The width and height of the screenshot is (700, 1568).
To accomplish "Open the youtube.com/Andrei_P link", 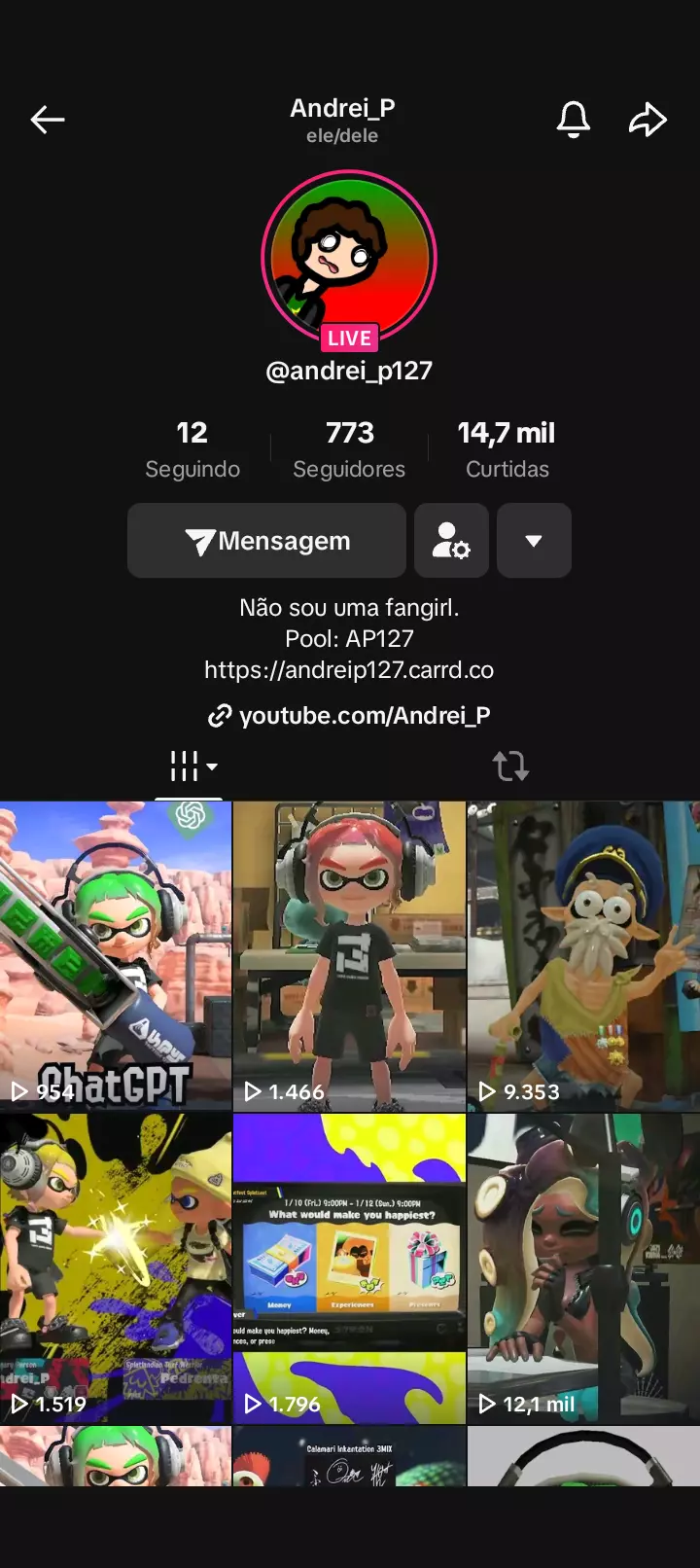I will (349, 716).
